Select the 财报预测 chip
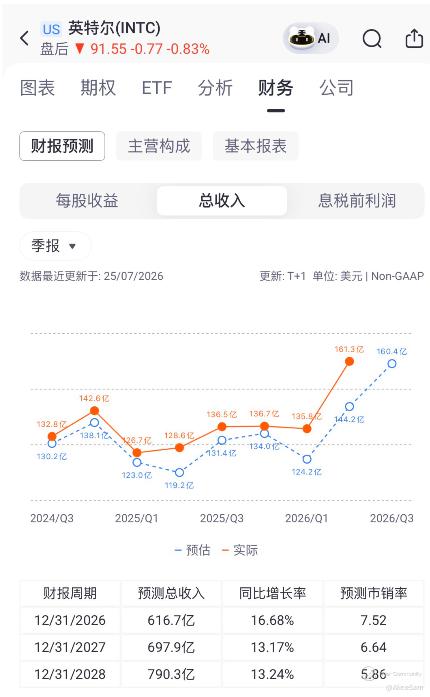This screenshot has height=697, width=430. click(x=62, y=146)
